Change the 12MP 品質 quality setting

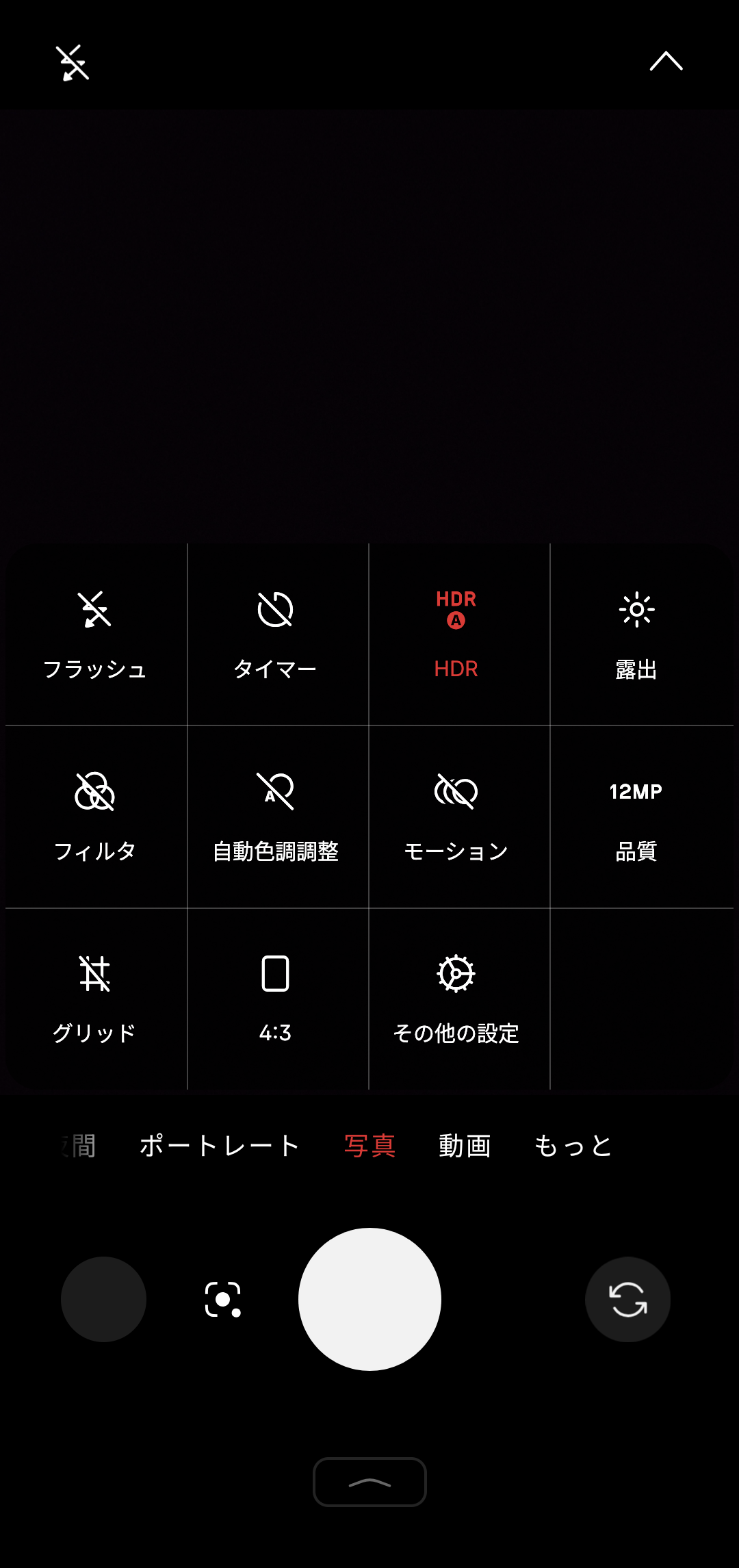click(635, 814)
